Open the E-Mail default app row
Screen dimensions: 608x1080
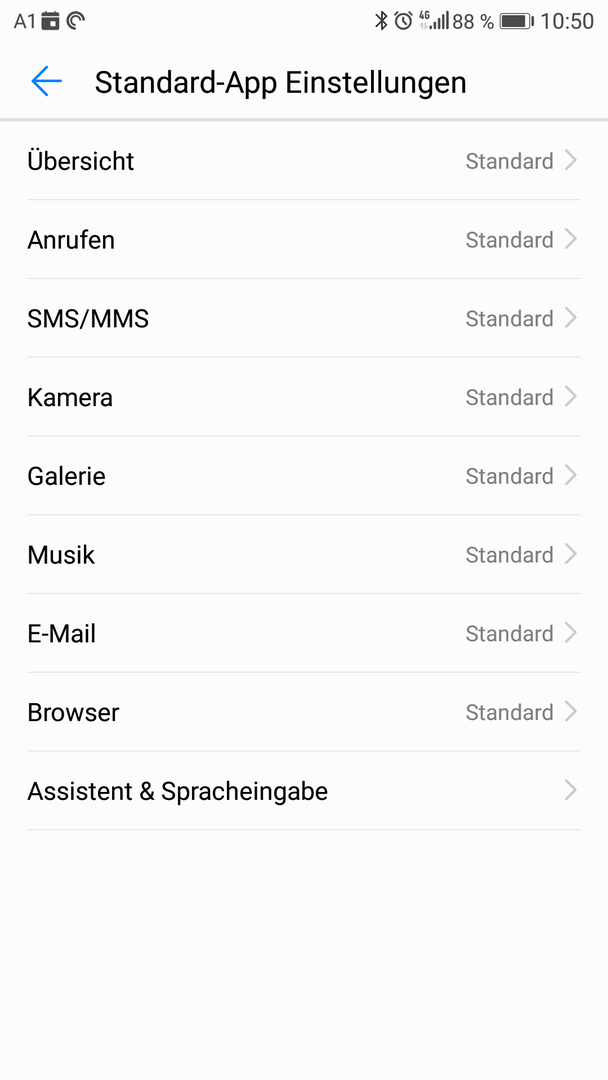(304, 633)
